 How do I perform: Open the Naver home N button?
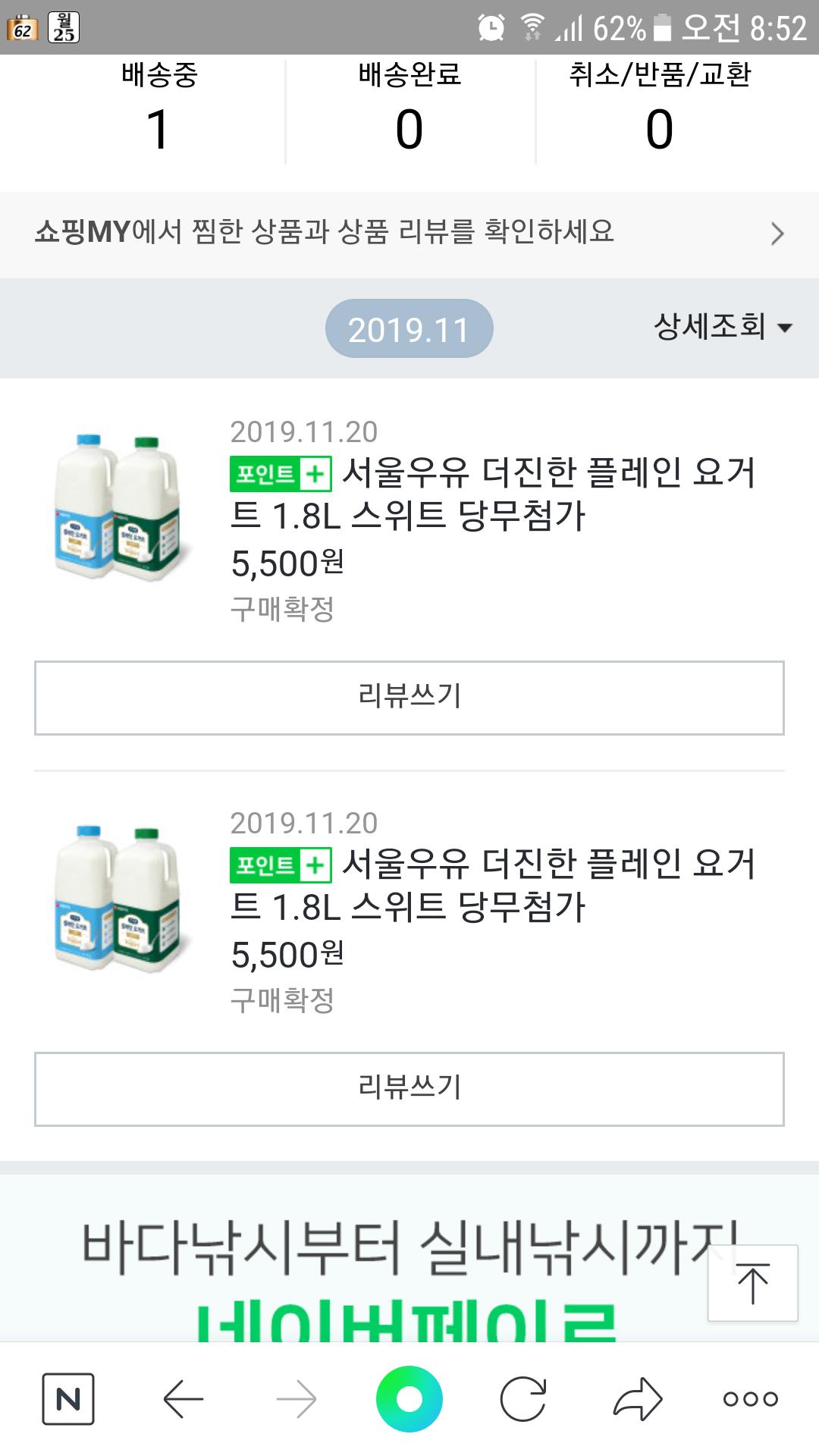(x=68, y=1399)
